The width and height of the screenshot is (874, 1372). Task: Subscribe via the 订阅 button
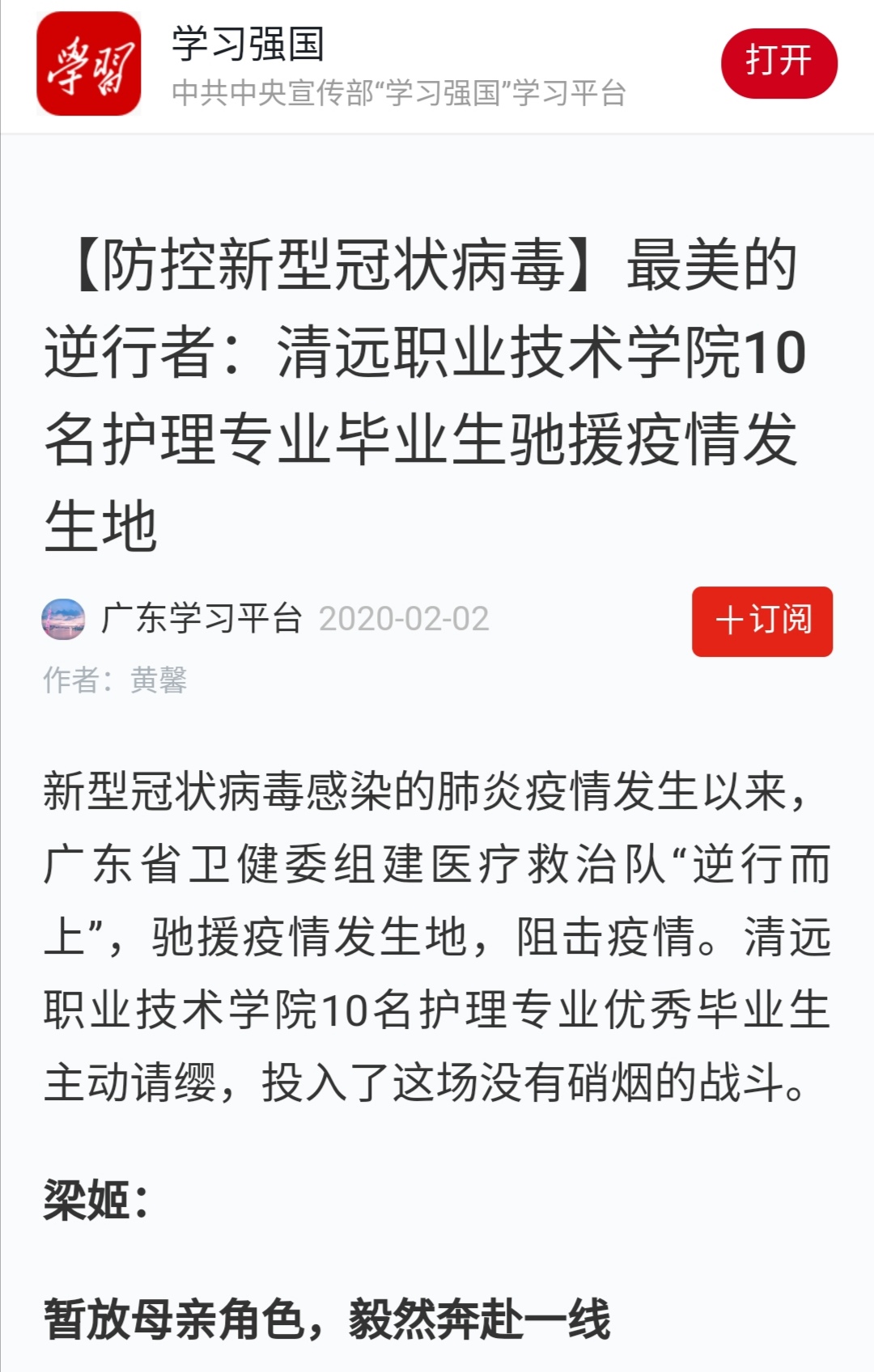762,620
